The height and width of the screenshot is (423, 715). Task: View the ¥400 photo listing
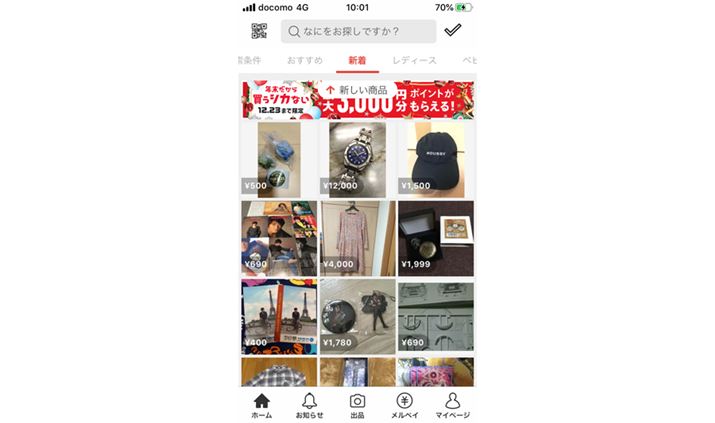[279, 316]
